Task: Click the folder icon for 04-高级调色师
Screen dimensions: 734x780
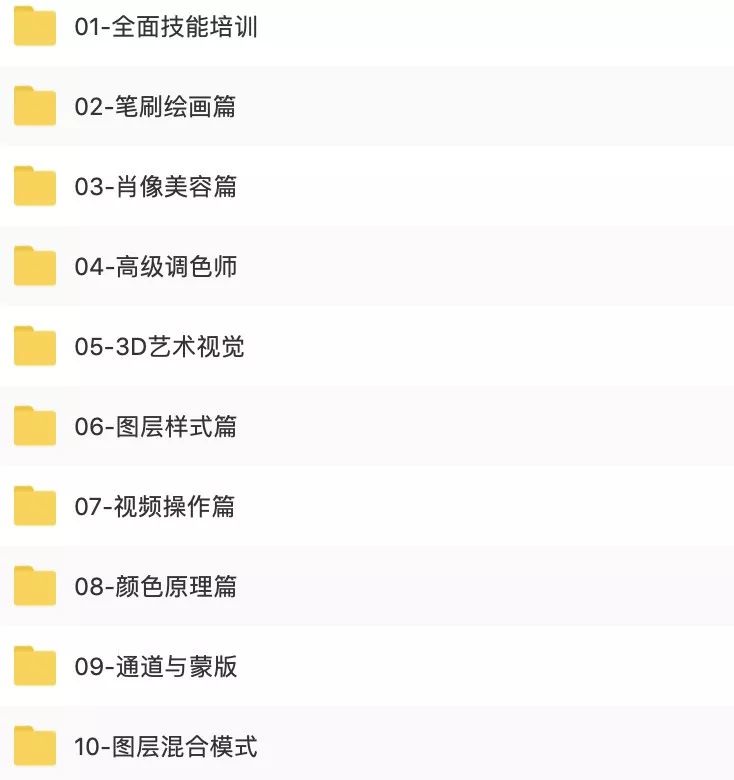Action: pyautogui.click(x=33, y=267)
